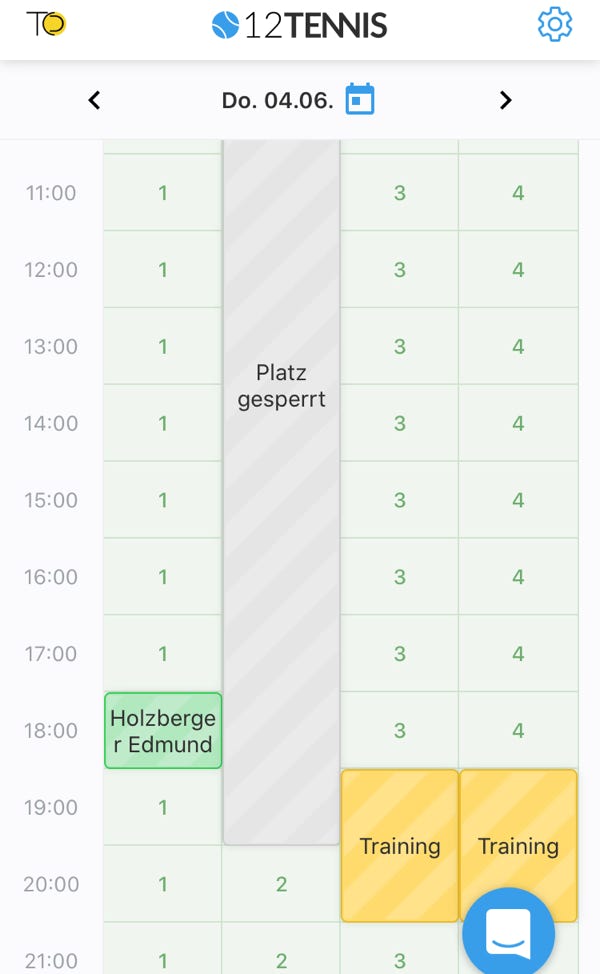This screenshot has height=974, width=600.
Task: Book court 3 at 12:00
Action: [x=399, y=270]
